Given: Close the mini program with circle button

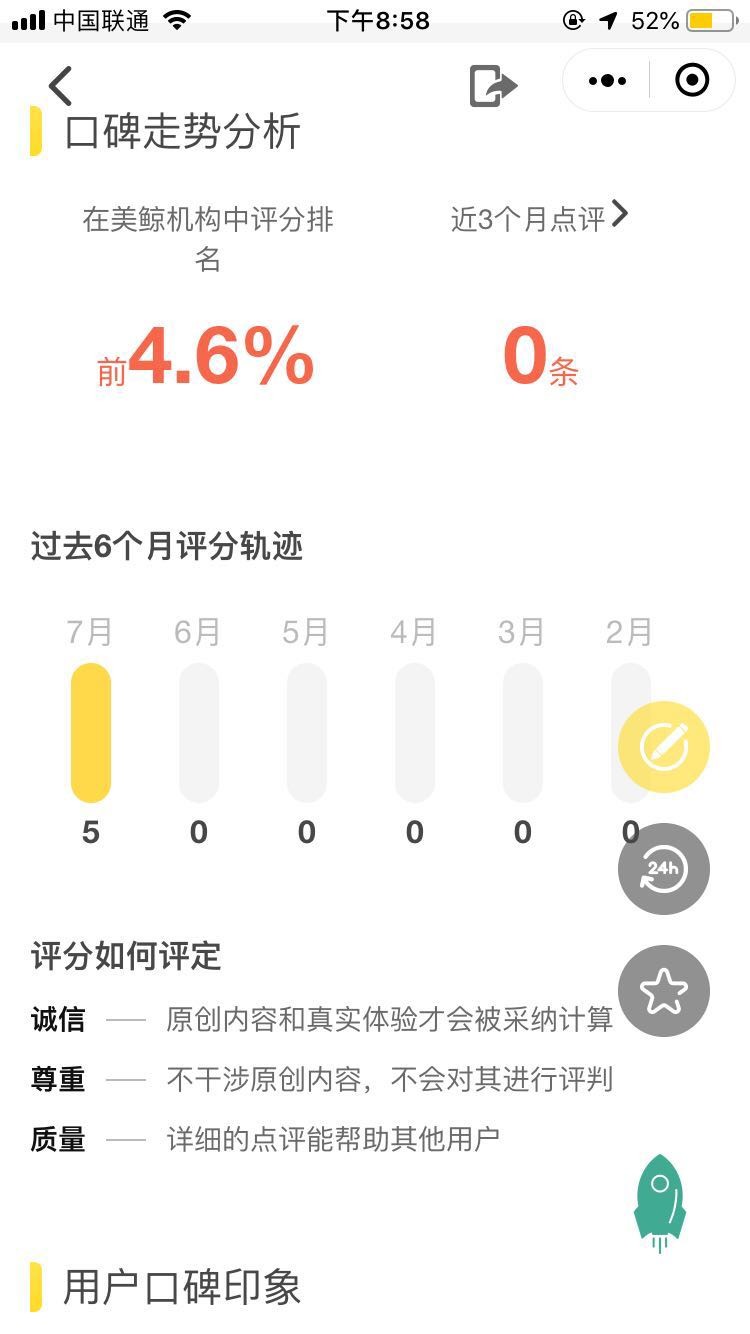Looking at the screenshot, I should click(692, 81).
